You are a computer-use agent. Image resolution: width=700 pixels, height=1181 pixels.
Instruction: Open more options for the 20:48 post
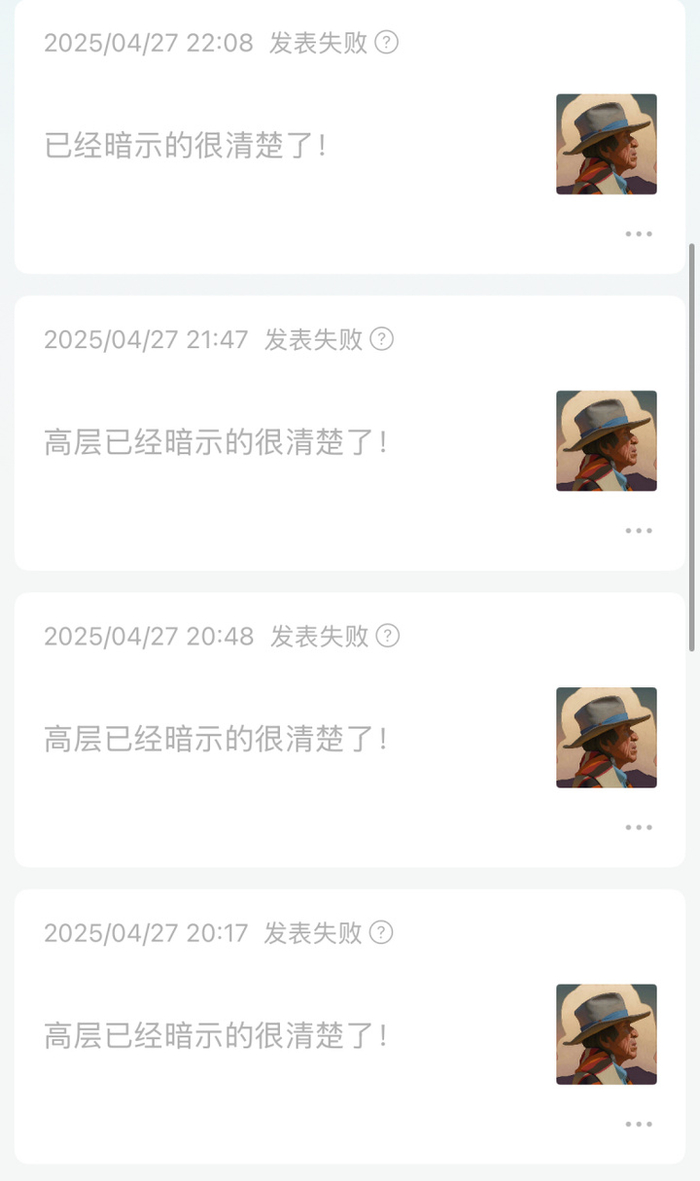tap(638, 828)
